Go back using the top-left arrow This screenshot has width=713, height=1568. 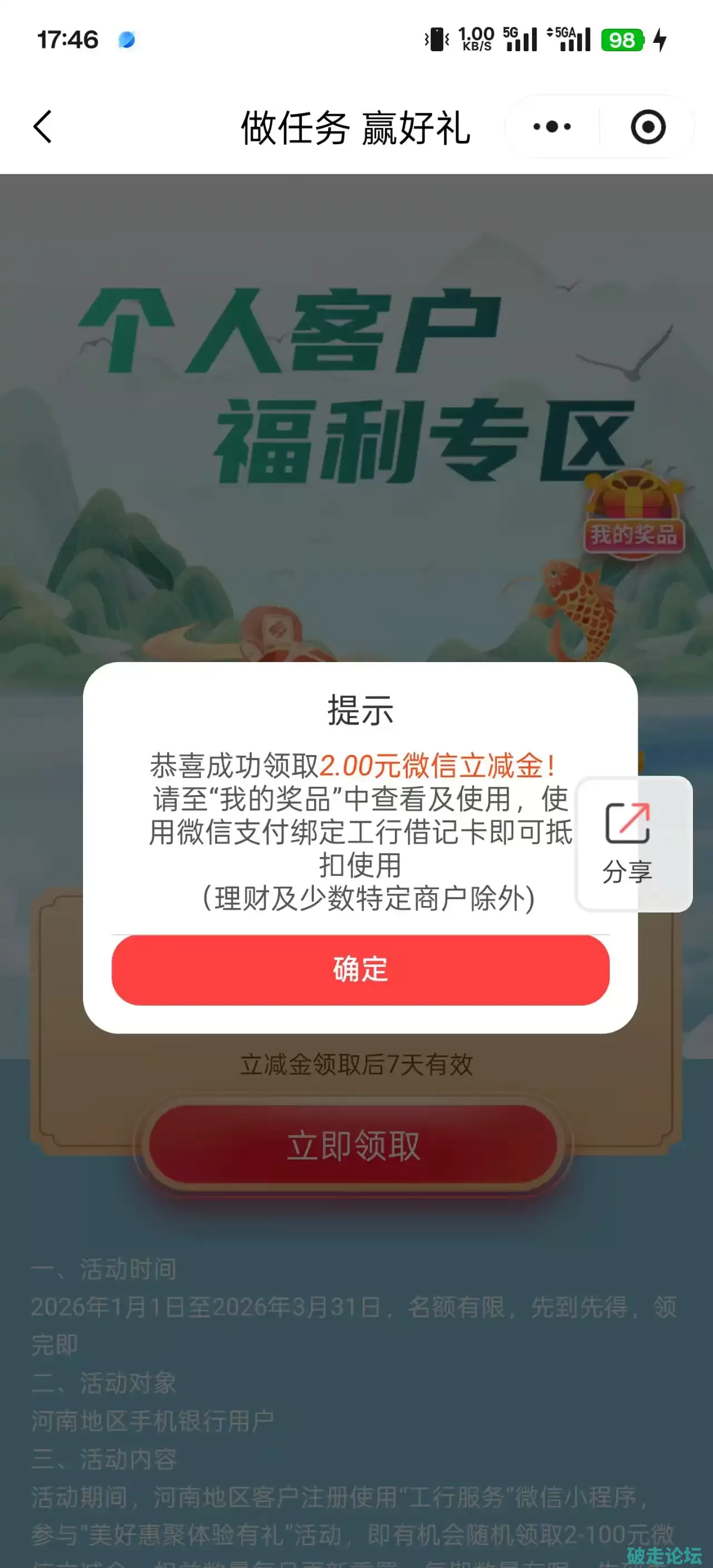pos(43,126)
